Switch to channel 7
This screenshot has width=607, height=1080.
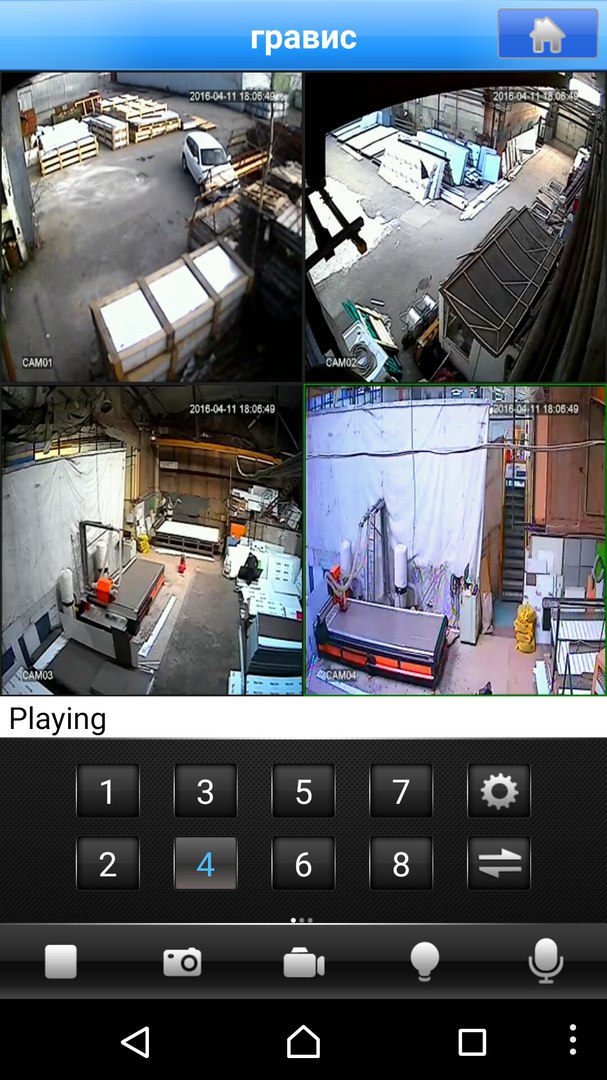click(401, 792)
